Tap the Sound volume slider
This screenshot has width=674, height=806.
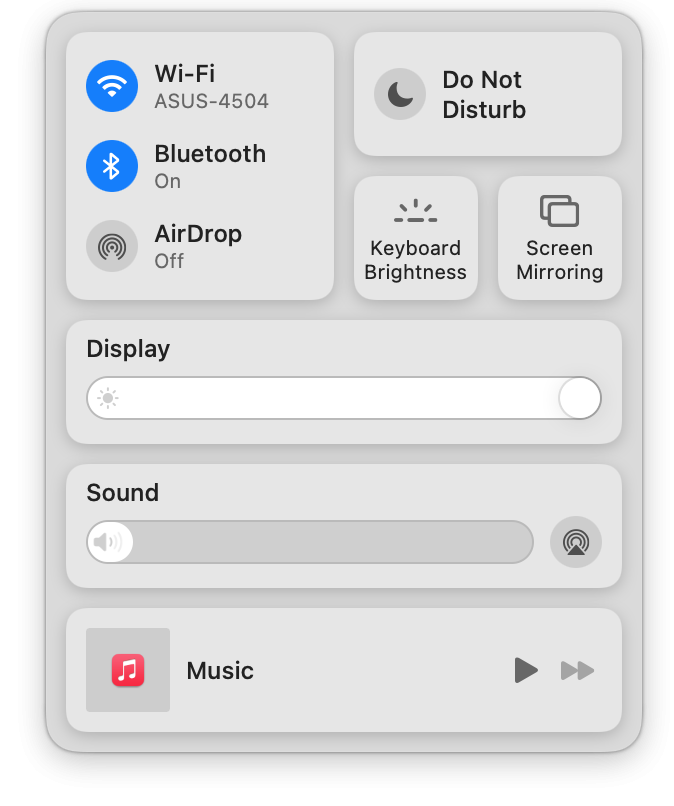(x=309, y=542)
